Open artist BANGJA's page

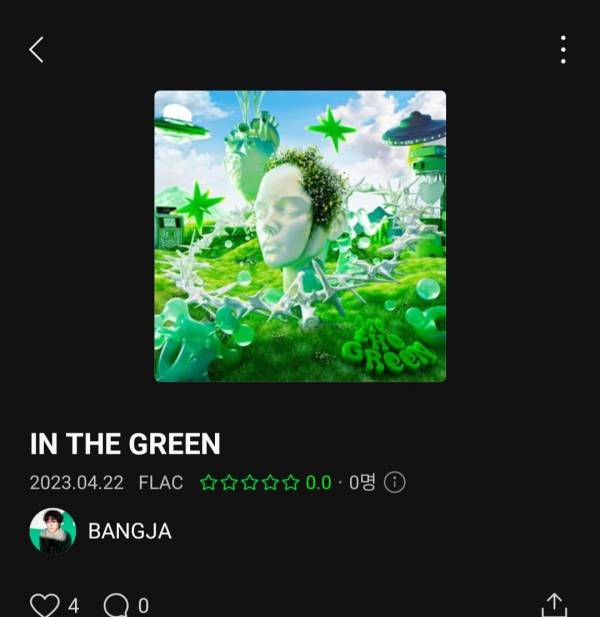101,531
